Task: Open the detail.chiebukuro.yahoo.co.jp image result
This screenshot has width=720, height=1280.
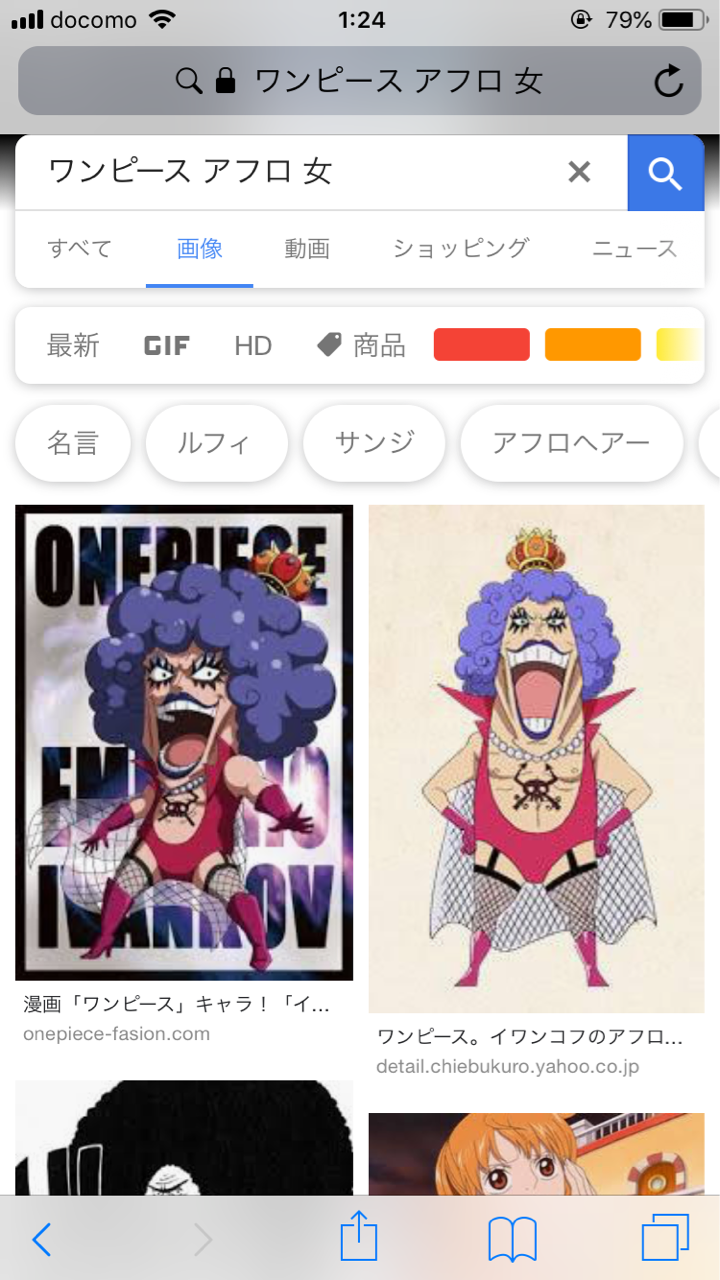Action: pyautogui.click(x=536, y=759)
